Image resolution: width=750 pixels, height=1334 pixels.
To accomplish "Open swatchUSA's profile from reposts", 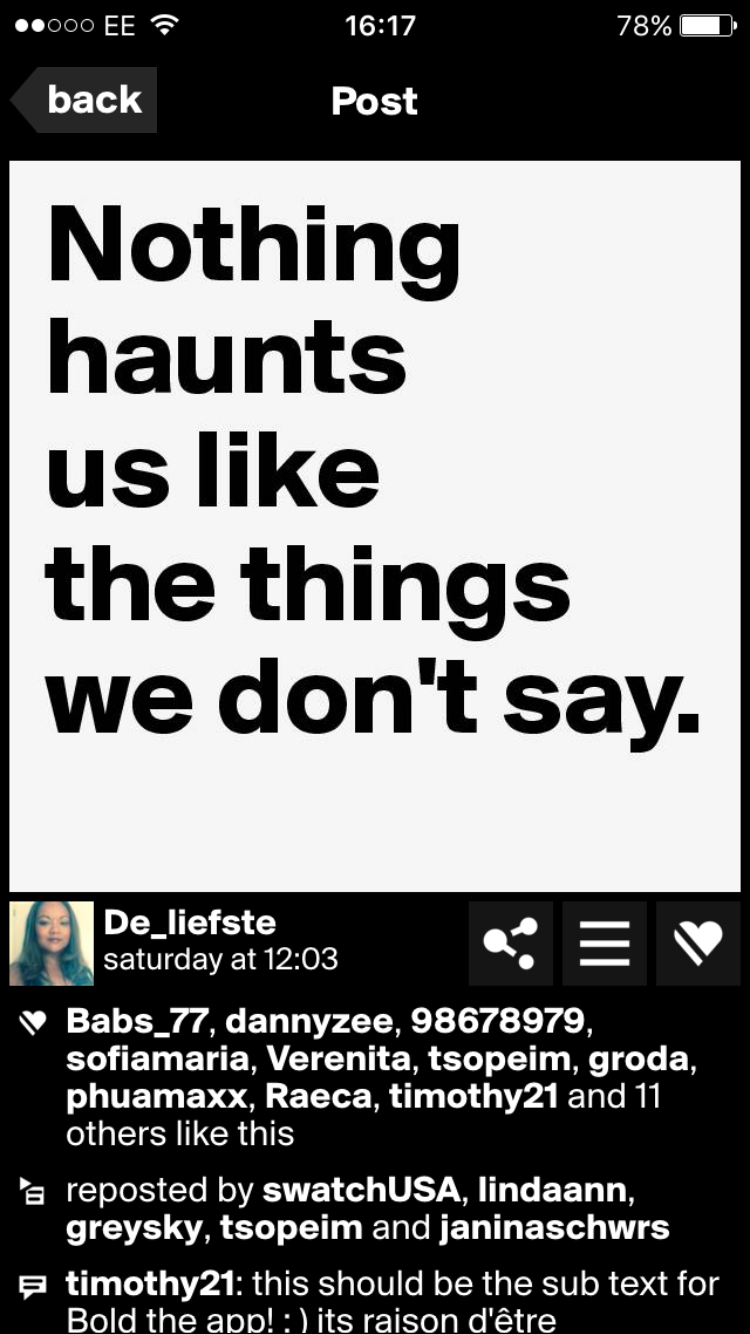I will [x=361, y=1190].
